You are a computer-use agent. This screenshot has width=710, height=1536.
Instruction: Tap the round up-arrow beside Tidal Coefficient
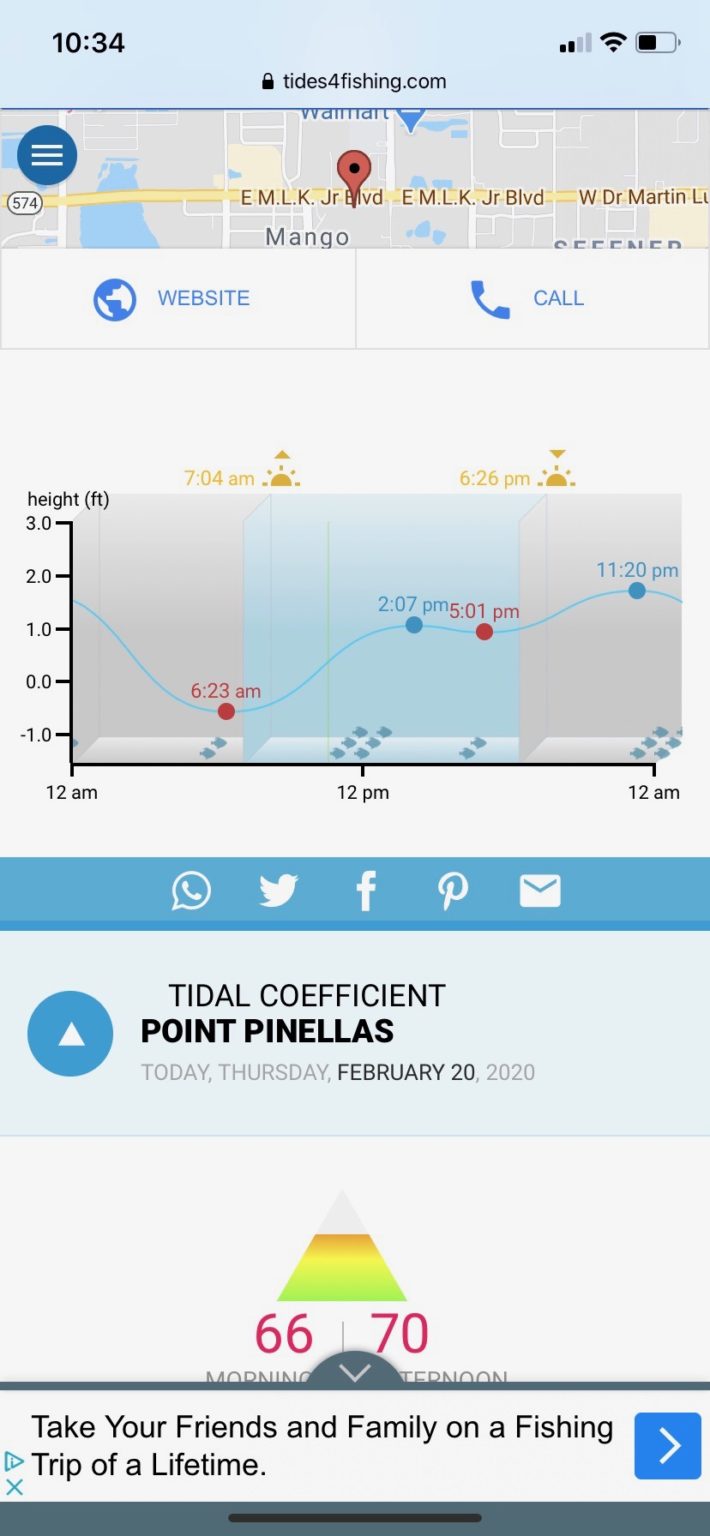[70, 1034]
